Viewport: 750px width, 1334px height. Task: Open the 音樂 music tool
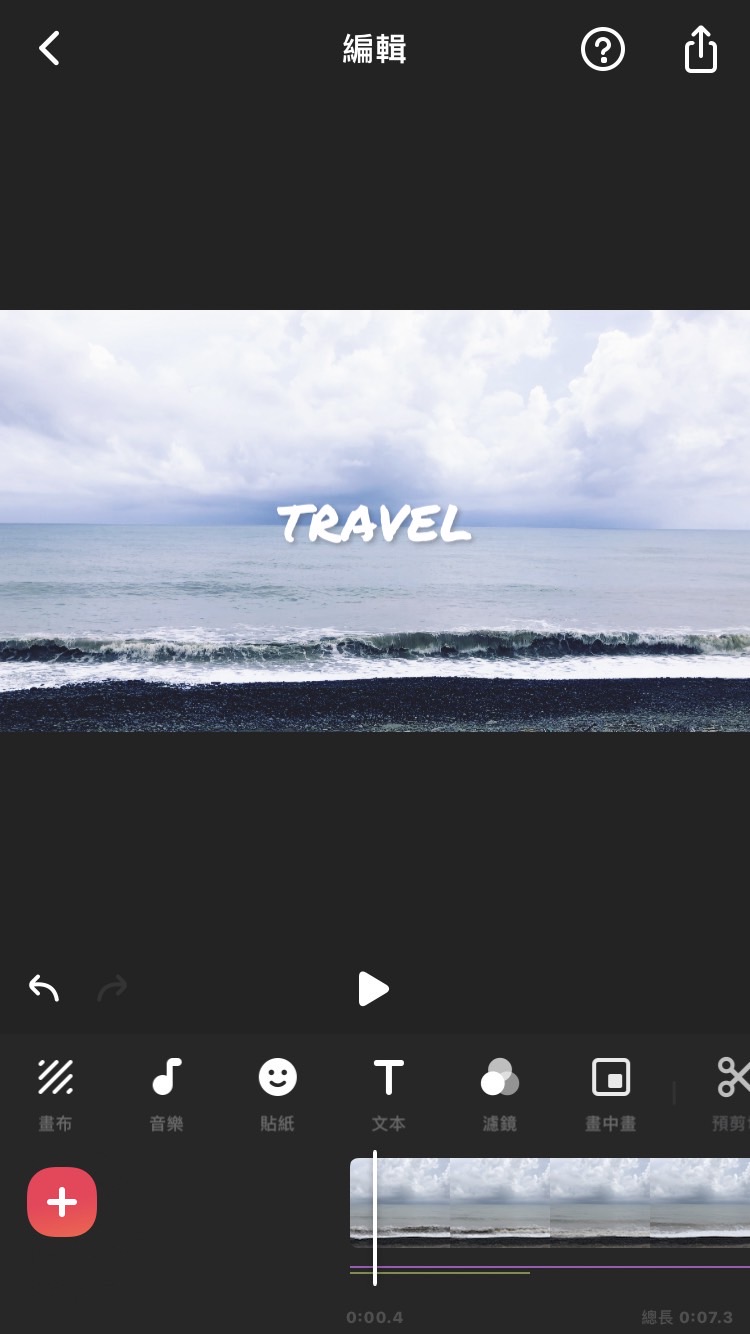(x=166, y=1091)
